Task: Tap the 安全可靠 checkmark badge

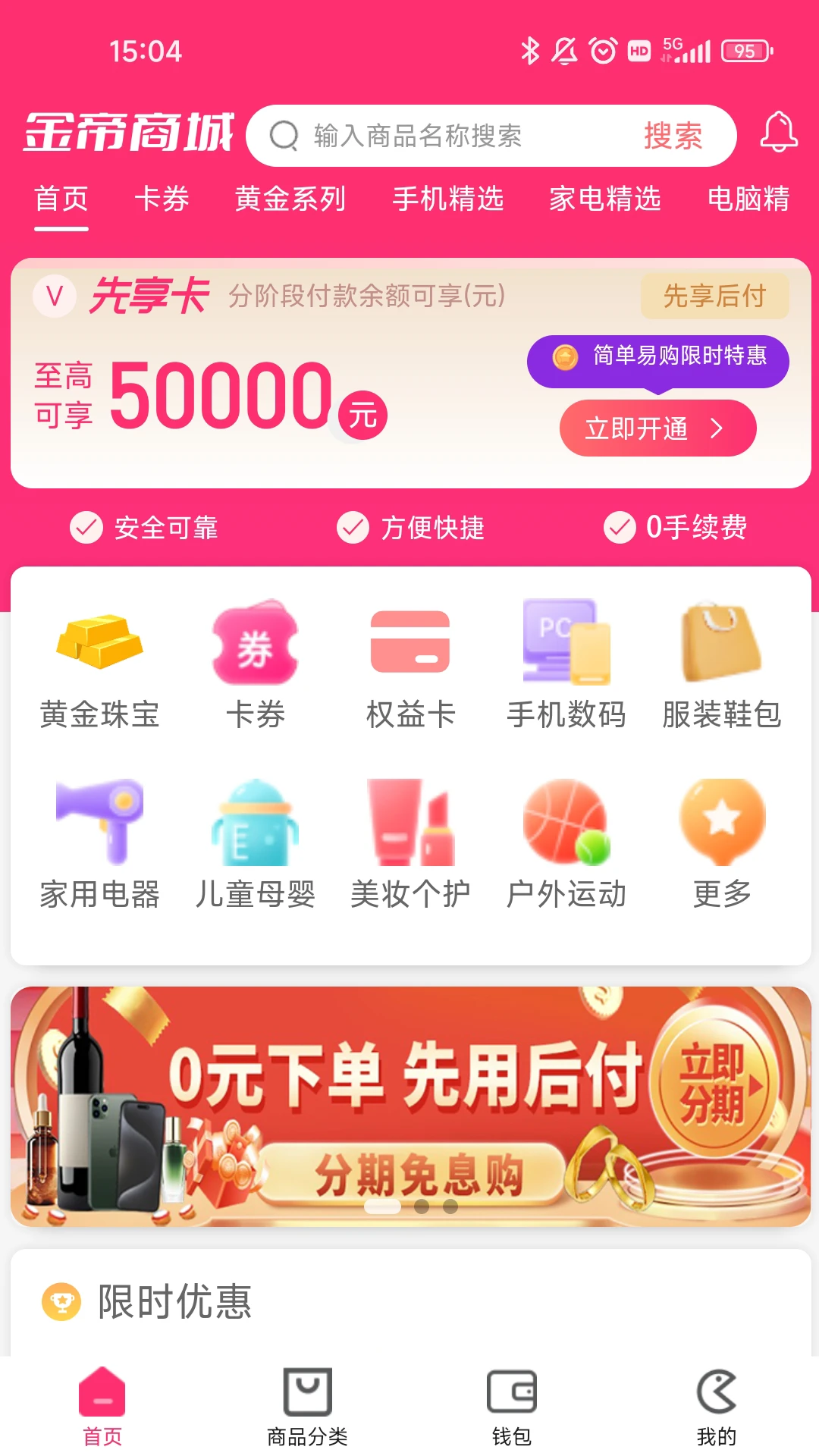Action: point(86,529)
